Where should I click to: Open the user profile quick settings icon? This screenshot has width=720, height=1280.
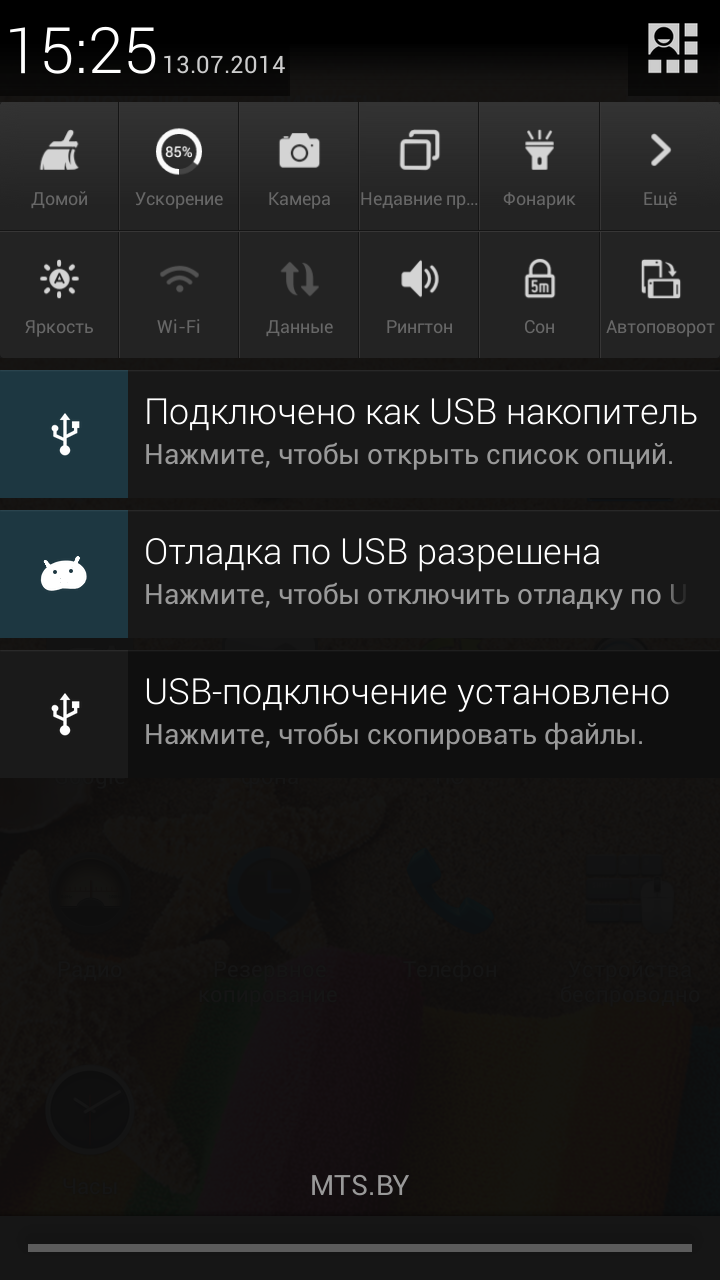click(673, 48)
